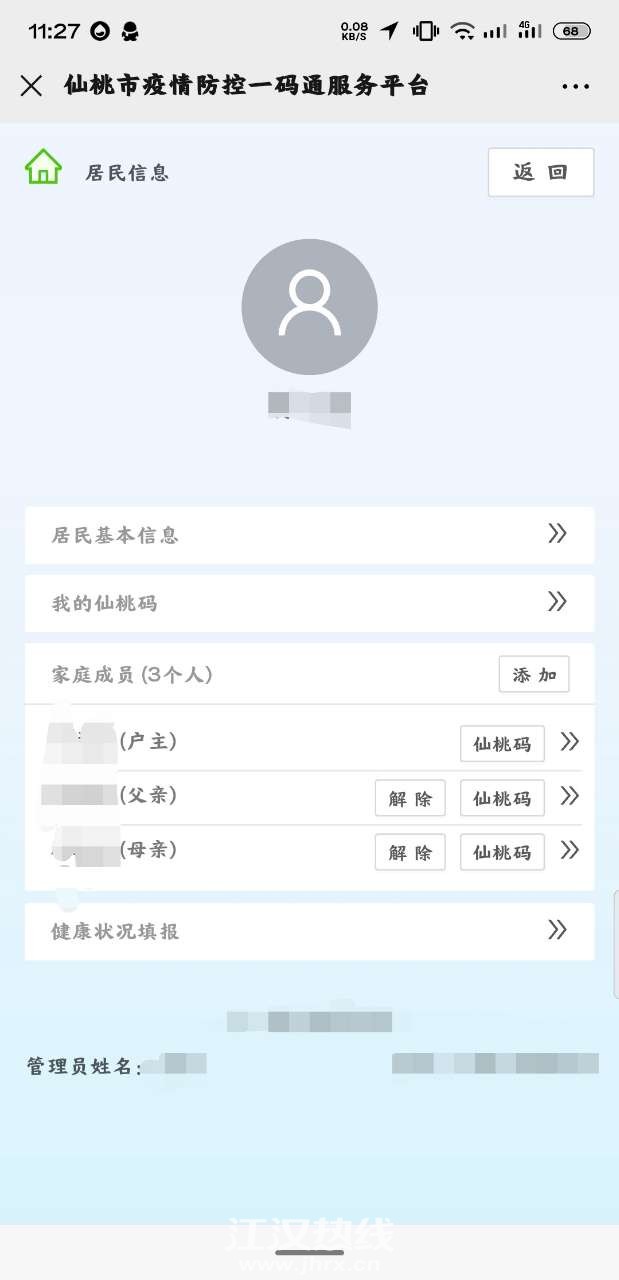Close the 仙桃市疫情防控 mini program page
619x1280 pixels.
pos(31,86)
